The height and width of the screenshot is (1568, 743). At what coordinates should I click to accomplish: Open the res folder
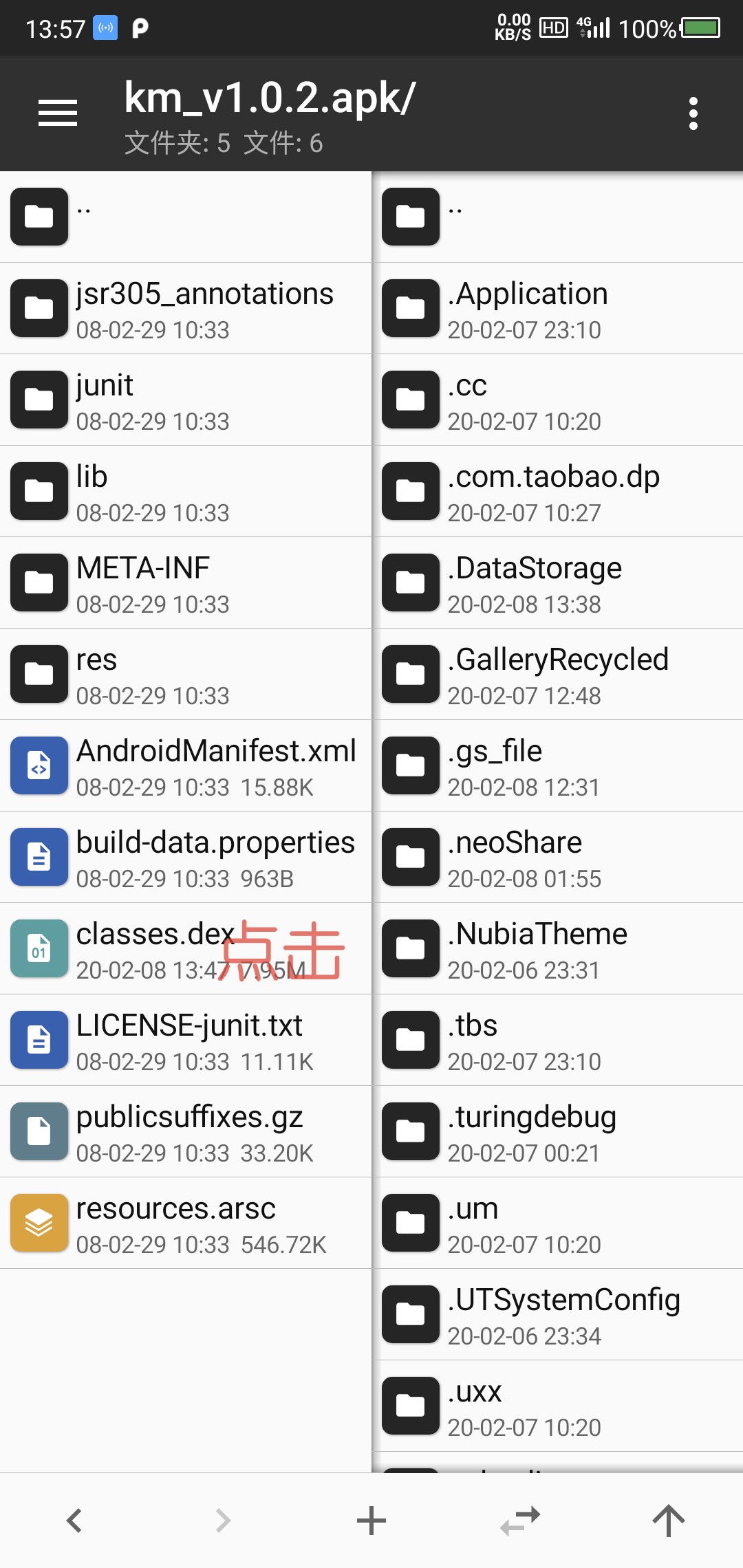186,674
